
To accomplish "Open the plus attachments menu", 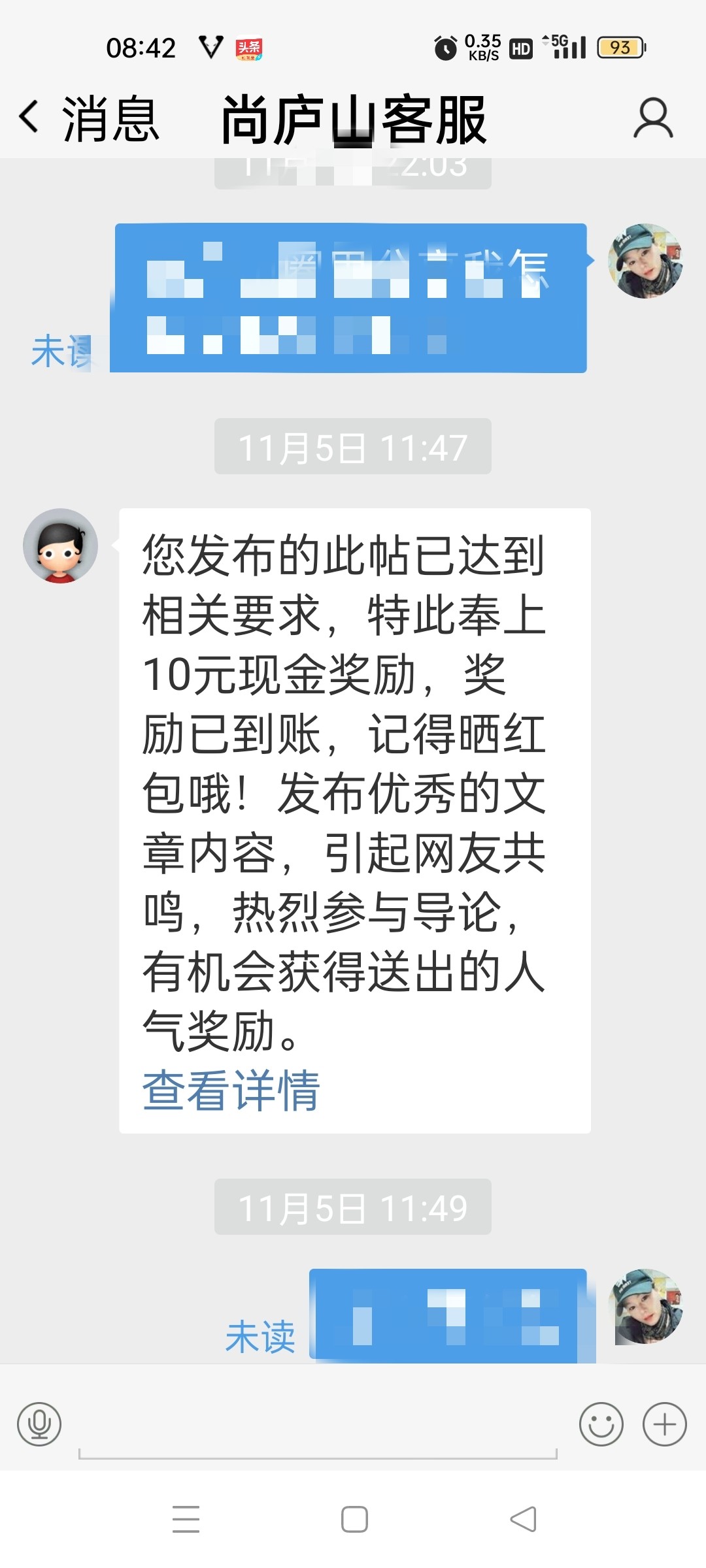I will (664, 1424).
